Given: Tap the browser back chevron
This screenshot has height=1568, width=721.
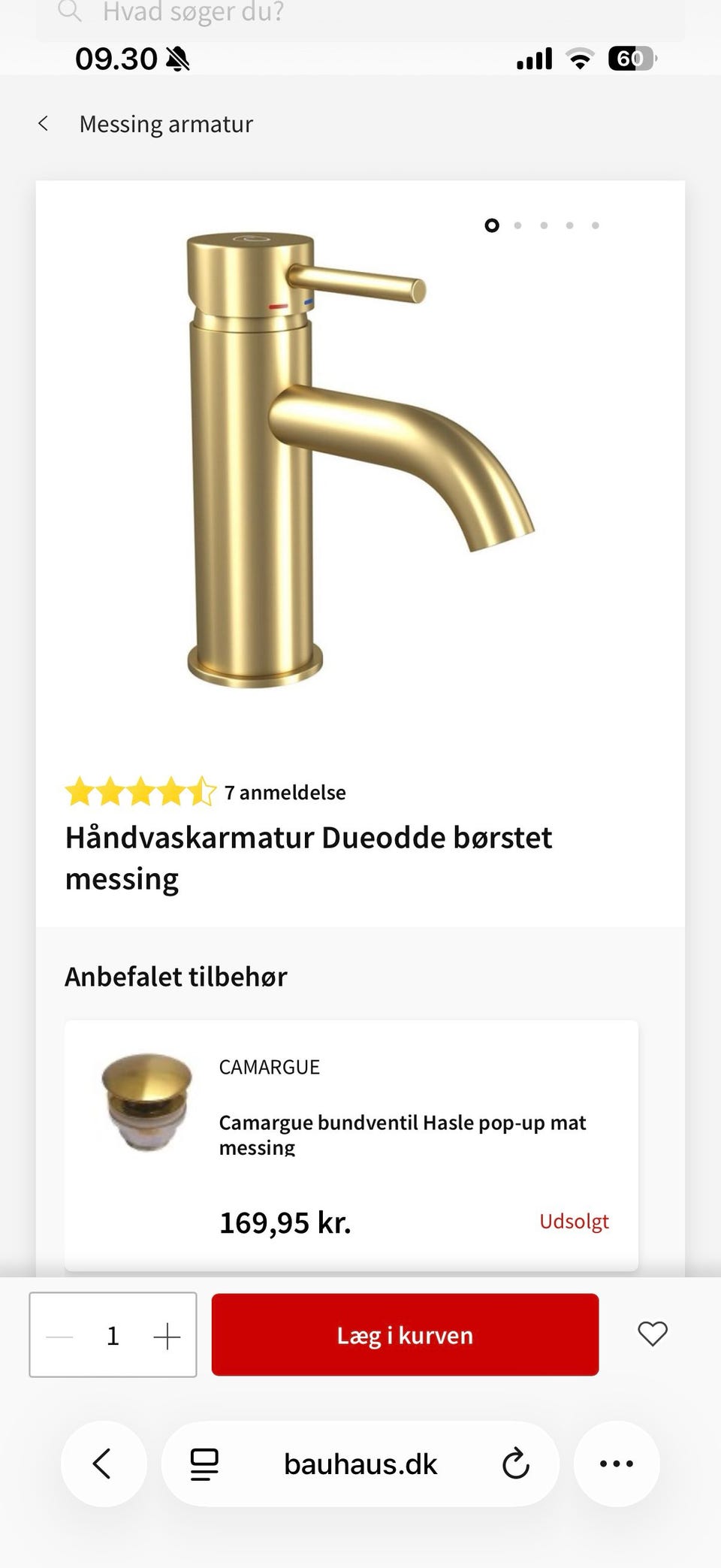Looking at the screenshot, I should 103,1464.
